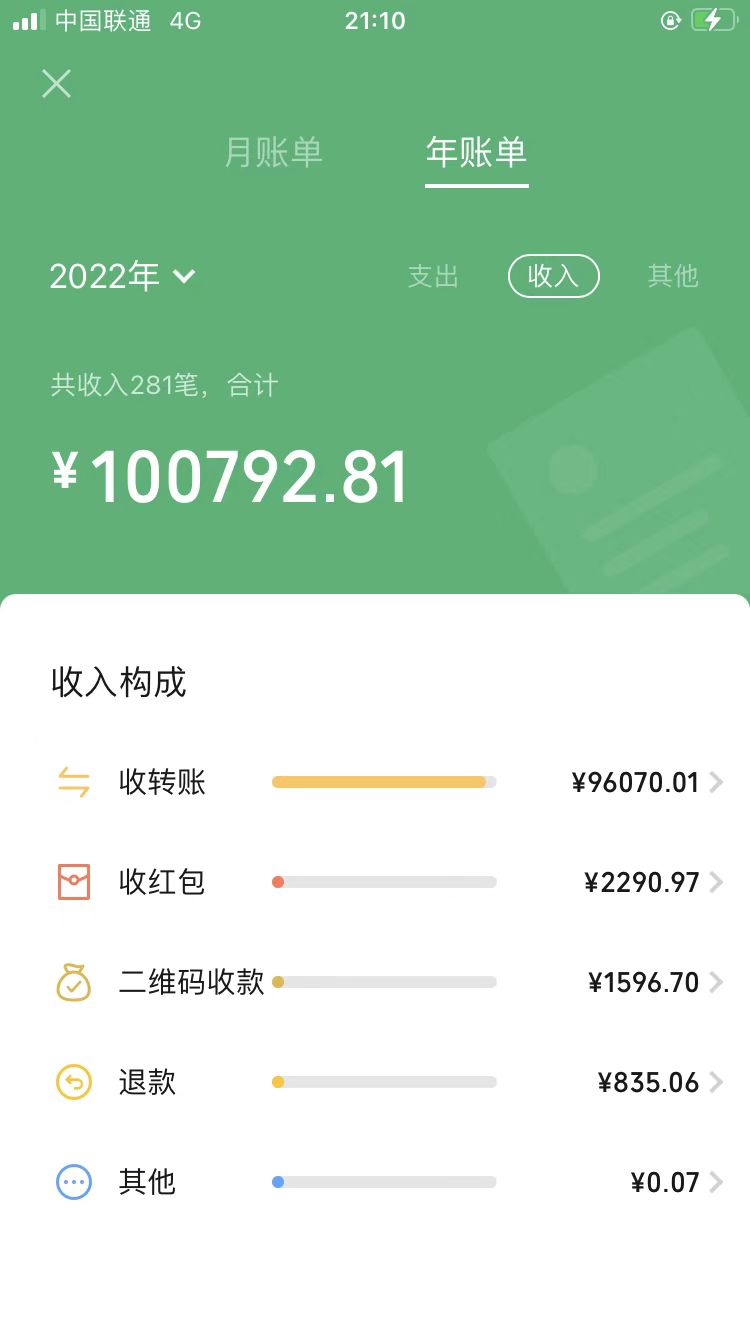This screenshot has width=750, height=1334.
Task: Close the bill page with the X
Action: coord(56,83)
